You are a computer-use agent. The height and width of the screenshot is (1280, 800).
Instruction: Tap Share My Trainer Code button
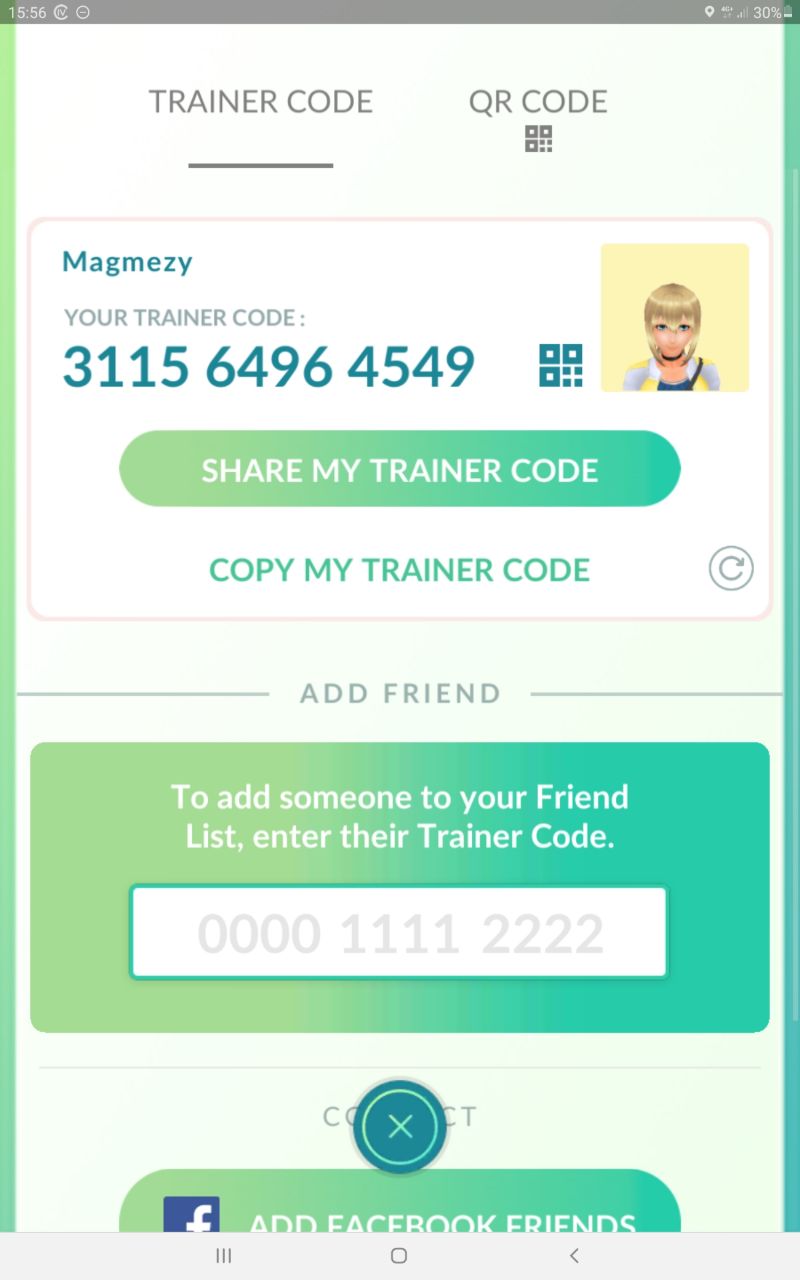click(x=399, y=470)
